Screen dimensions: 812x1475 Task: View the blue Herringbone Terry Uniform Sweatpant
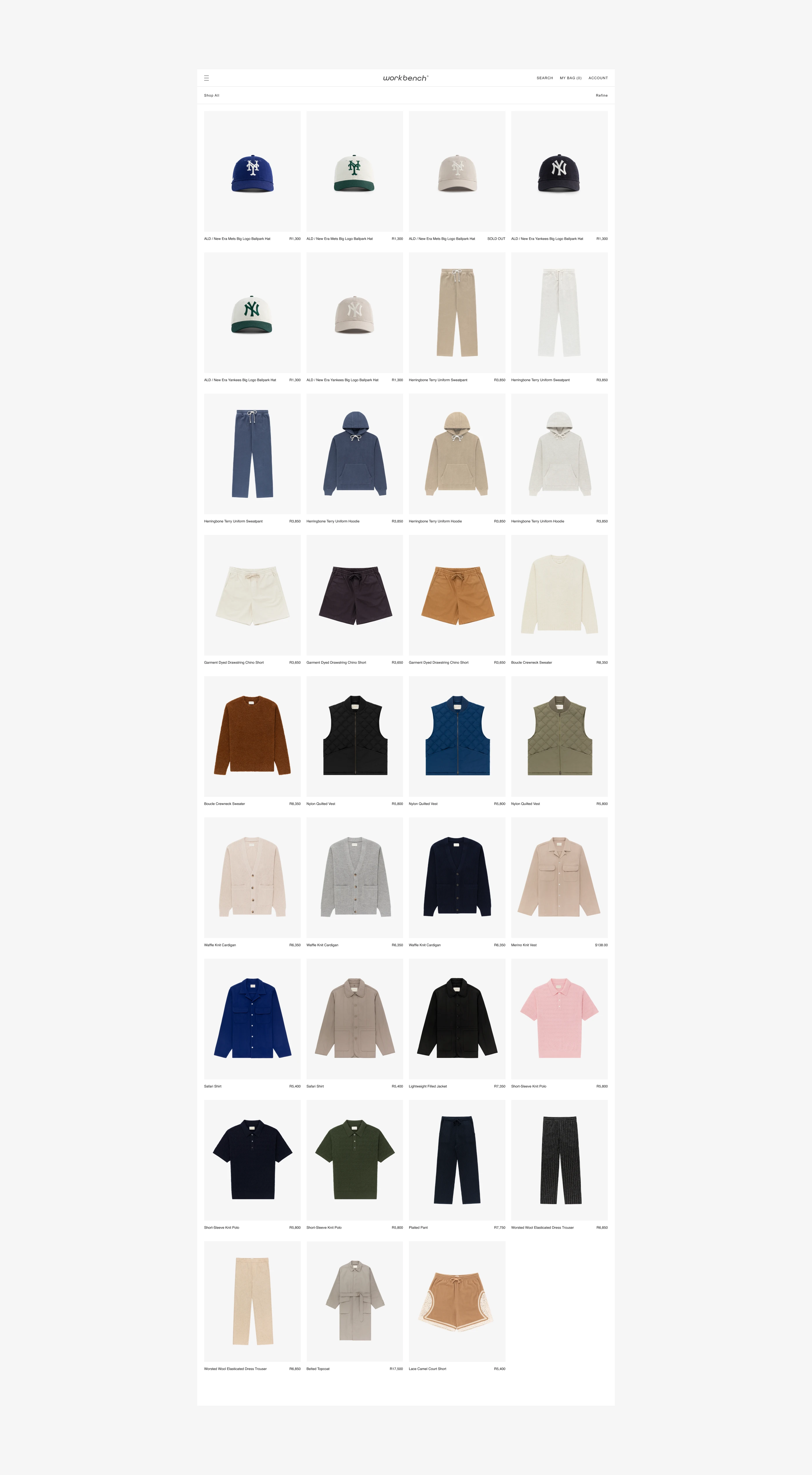point(252,453)
